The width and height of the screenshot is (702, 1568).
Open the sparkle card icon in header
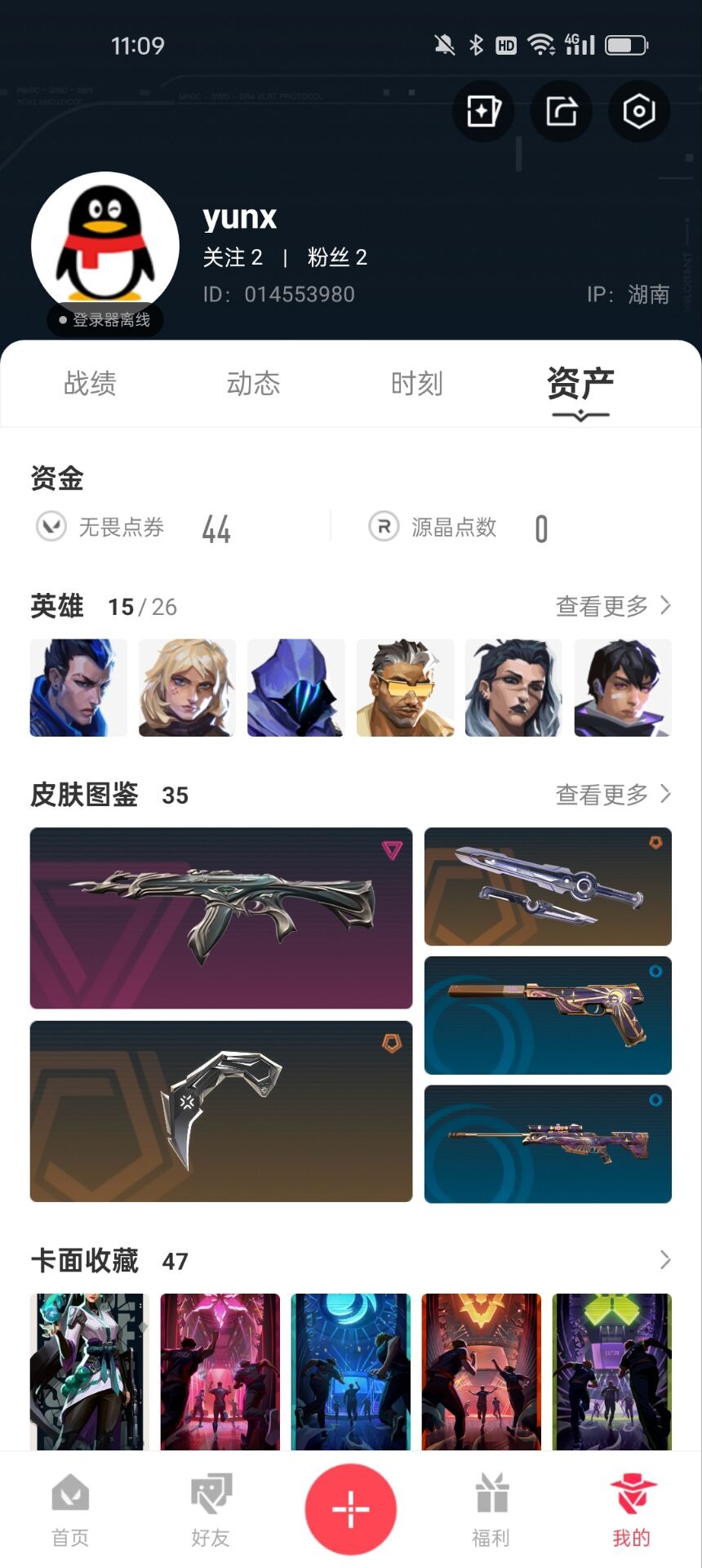[483, 111]
